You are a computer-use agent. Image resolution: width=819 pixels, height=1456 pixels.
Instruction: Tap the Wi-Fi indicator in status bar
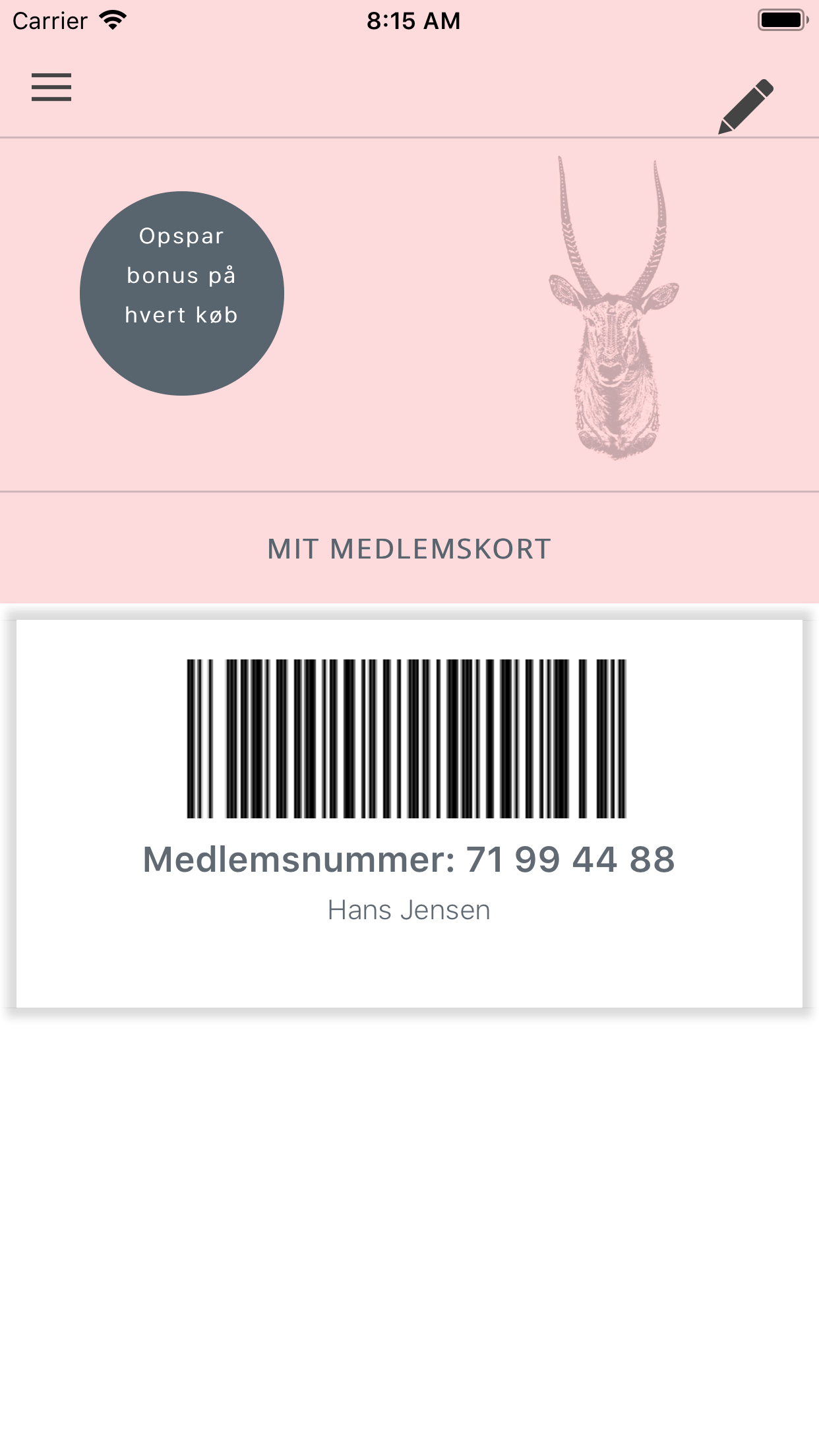111,20
